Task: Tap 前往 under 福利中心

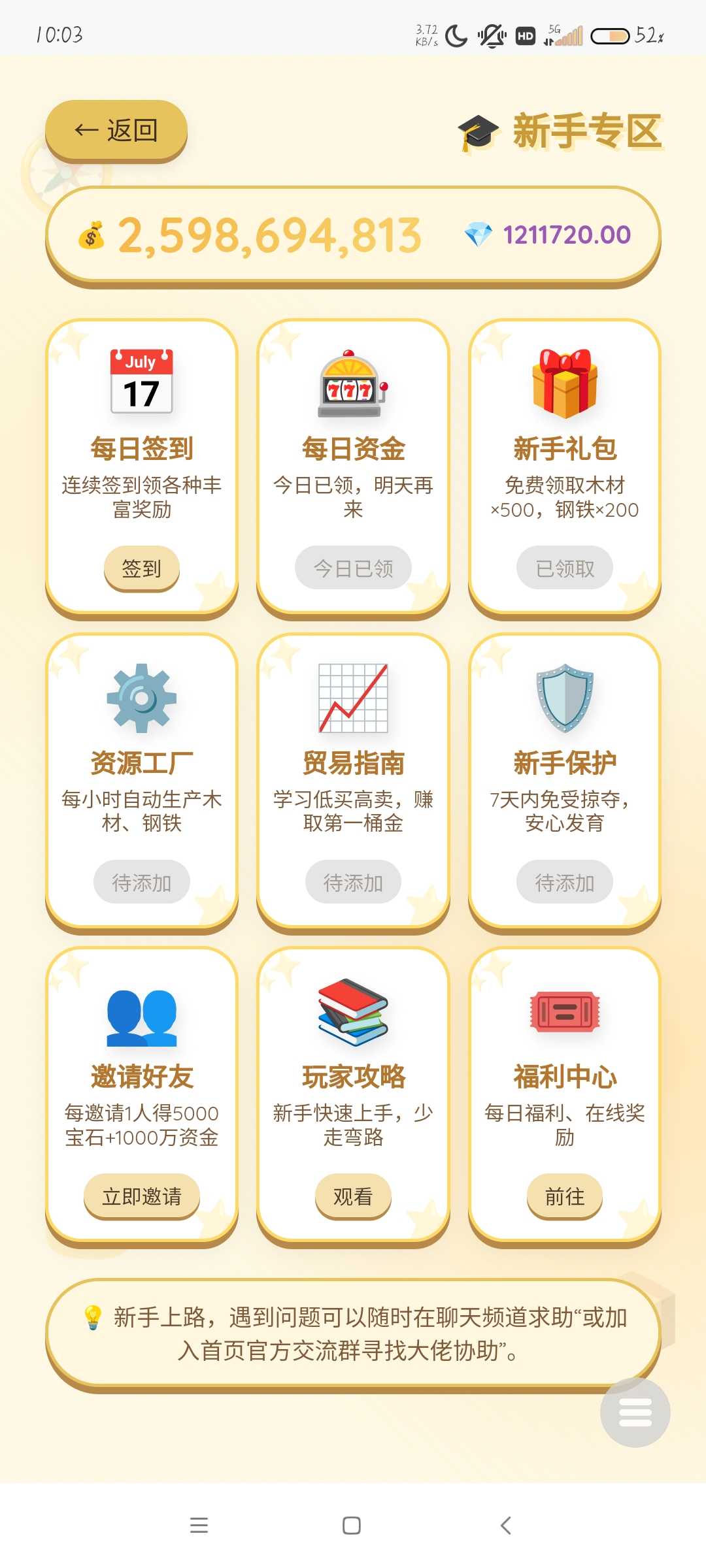Action: [x=565, y=1196]
